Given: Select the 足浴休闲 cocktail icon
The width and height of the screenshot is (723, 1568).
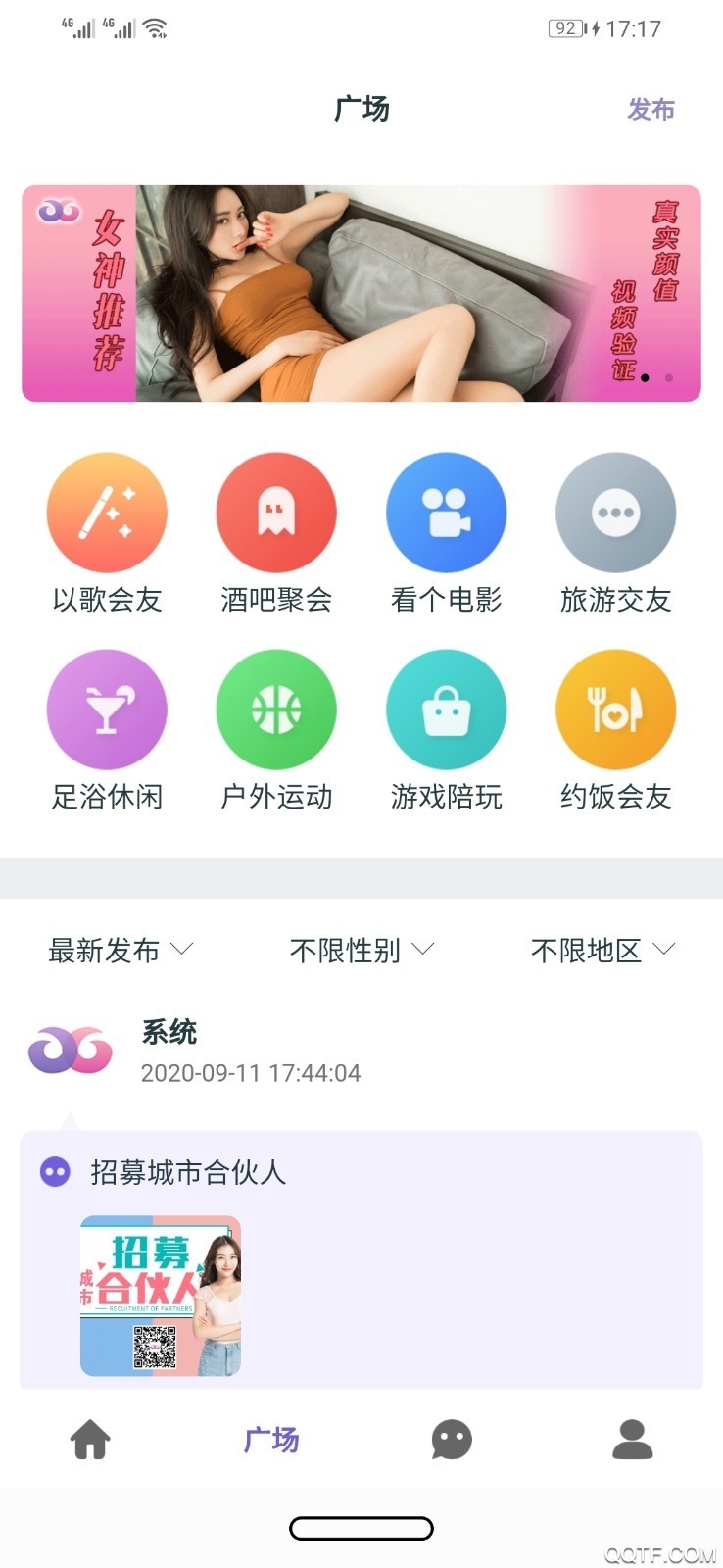Looking at the screenshot, I should pos(107,709).
